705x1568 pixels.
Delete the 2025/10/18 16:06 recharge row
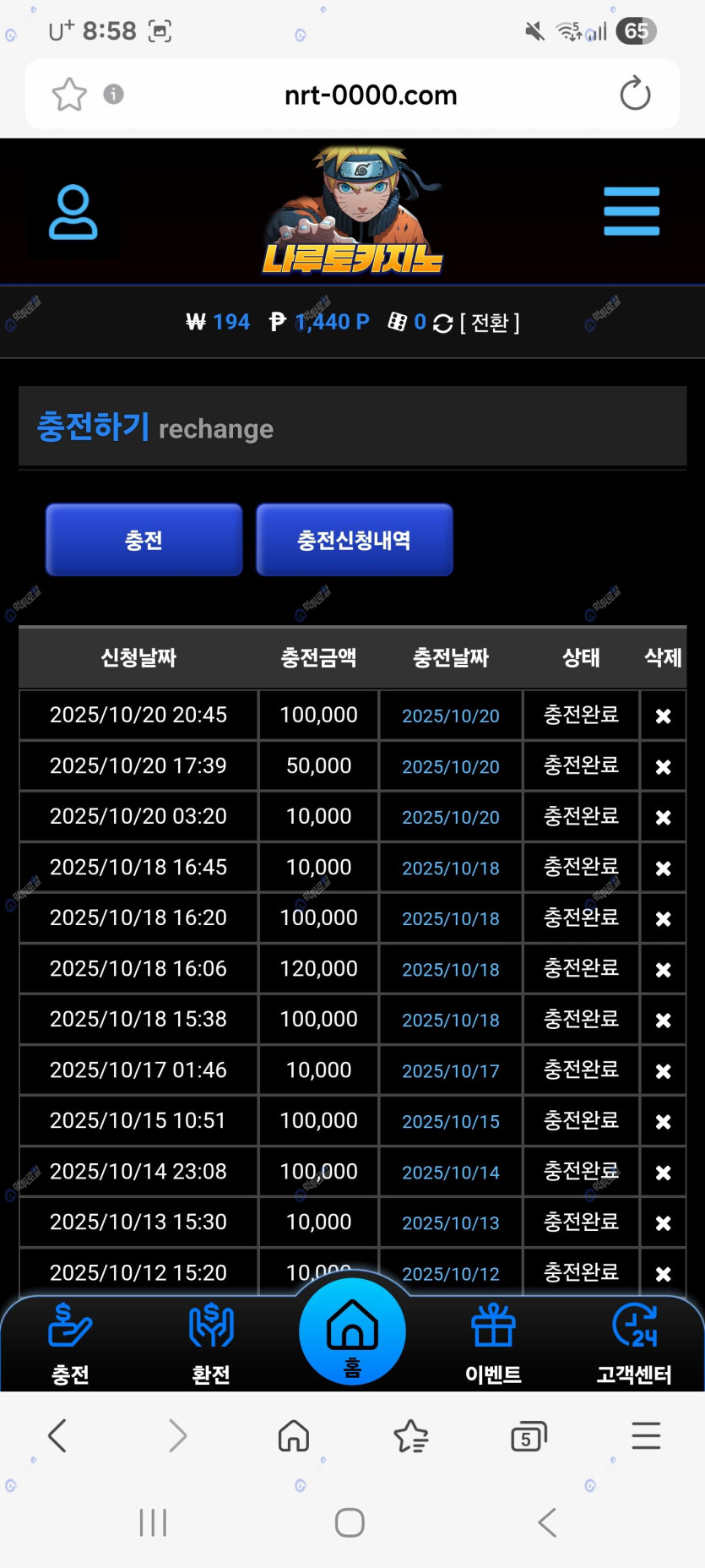664,970
